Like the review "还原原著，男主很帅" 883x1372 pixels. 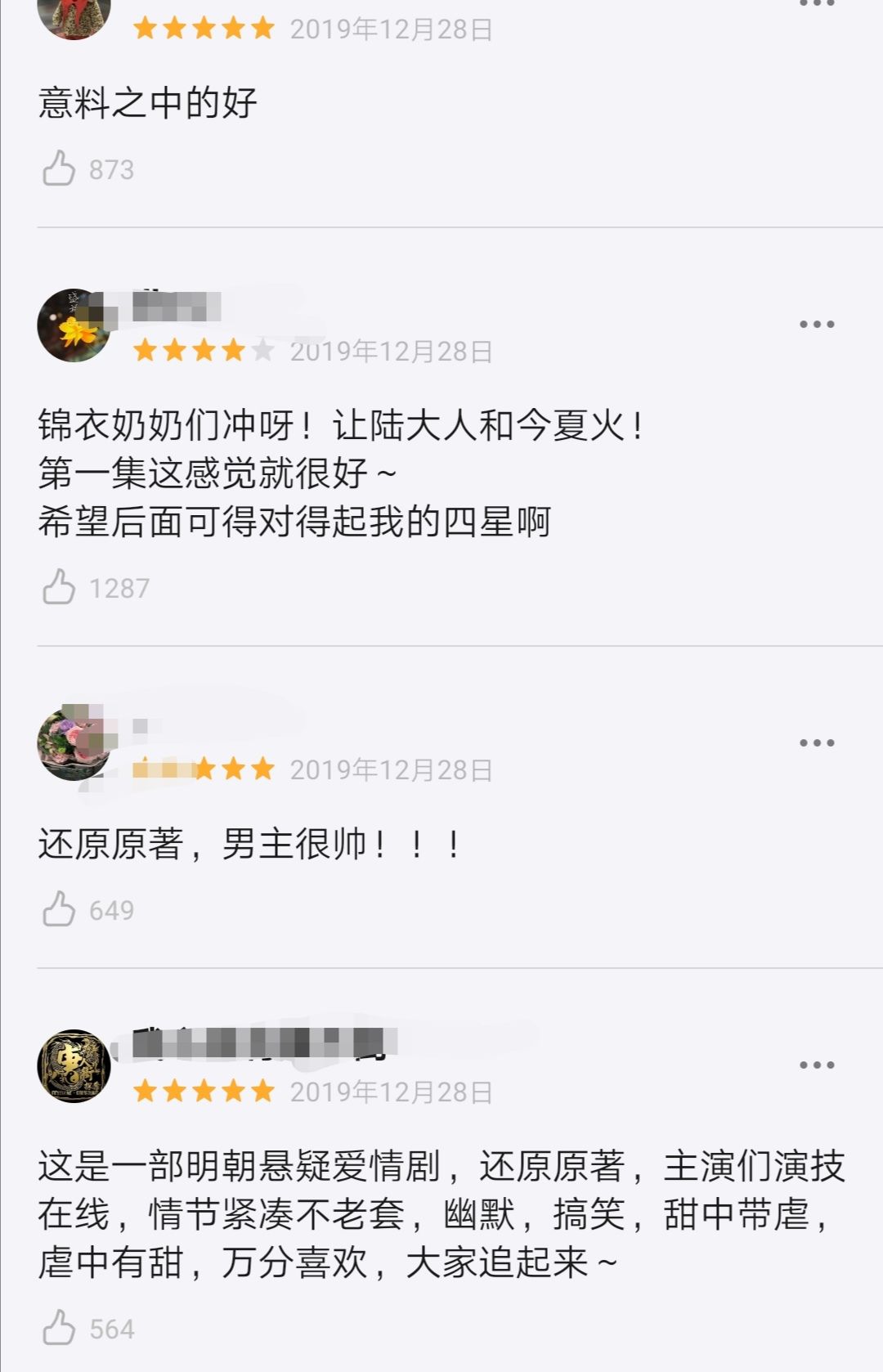click(x=59, y=909)
